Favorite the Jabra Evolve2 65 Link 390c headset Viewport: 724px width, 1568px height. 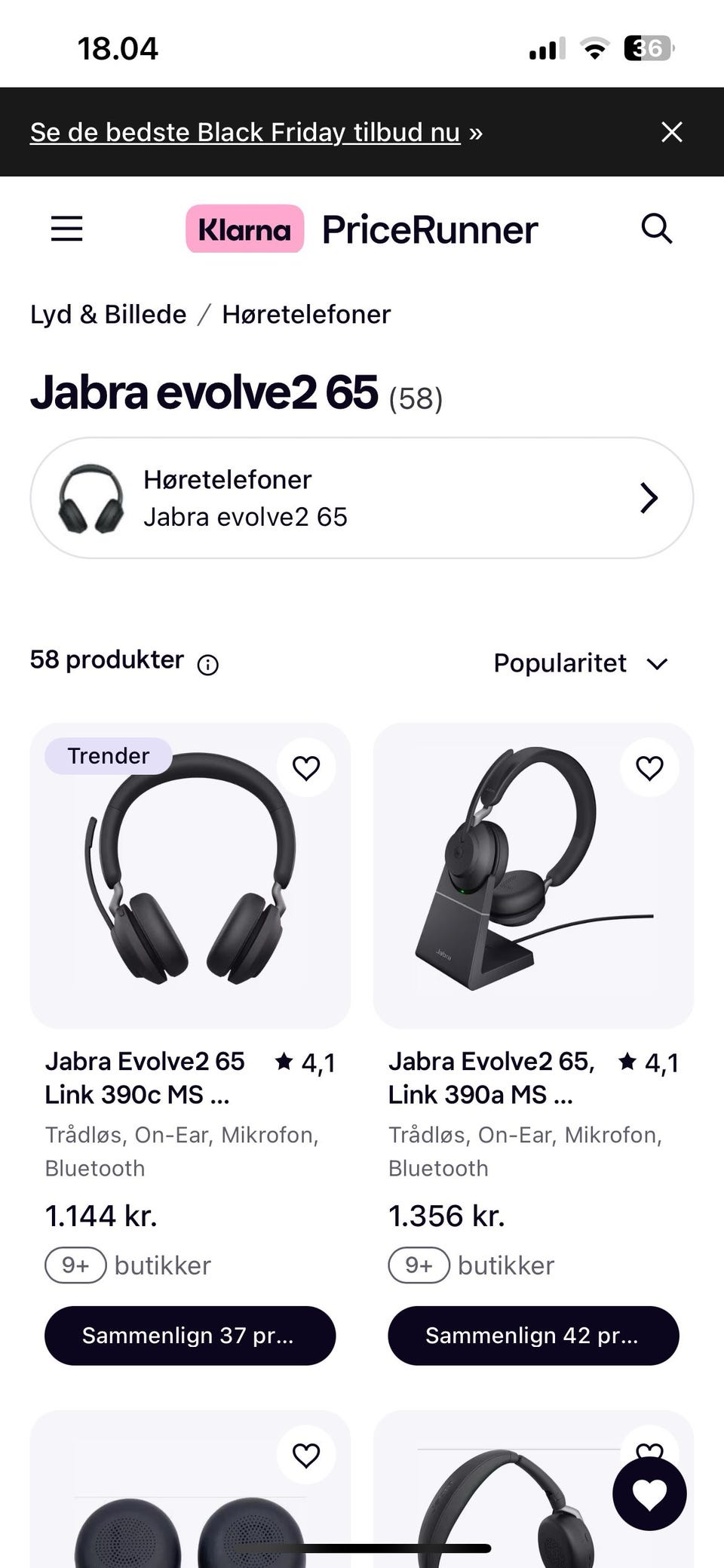click(305, 767)
